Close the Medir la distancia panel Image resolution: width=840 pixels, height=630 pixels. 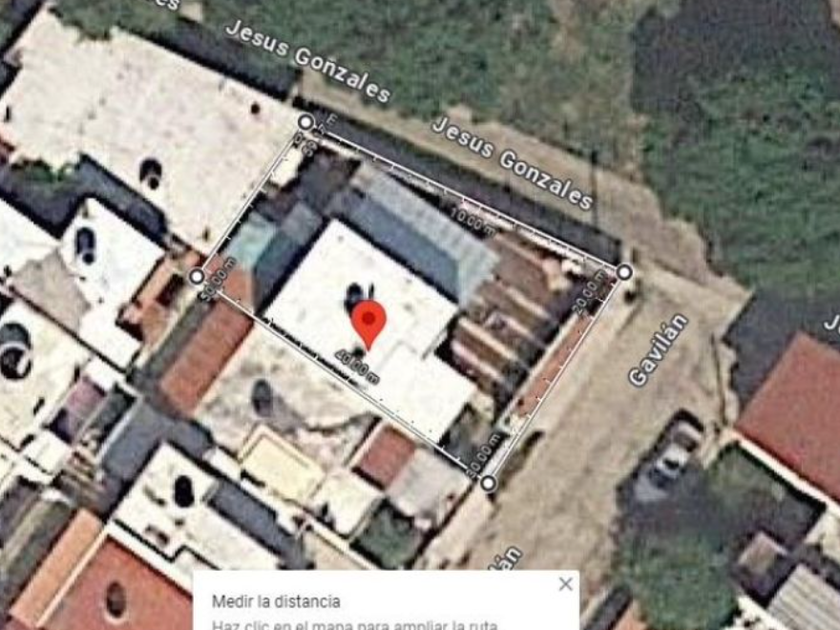[x=566, y=584]
